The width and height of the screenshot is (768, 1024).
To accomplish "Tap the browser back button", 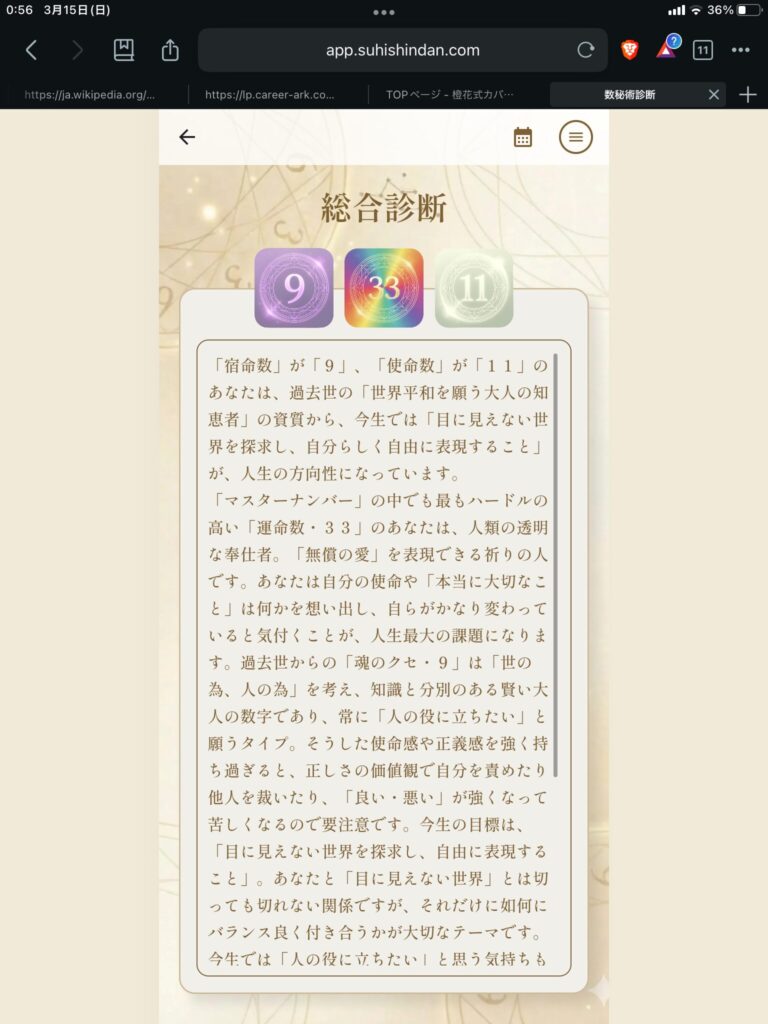I will click(31, 50).
